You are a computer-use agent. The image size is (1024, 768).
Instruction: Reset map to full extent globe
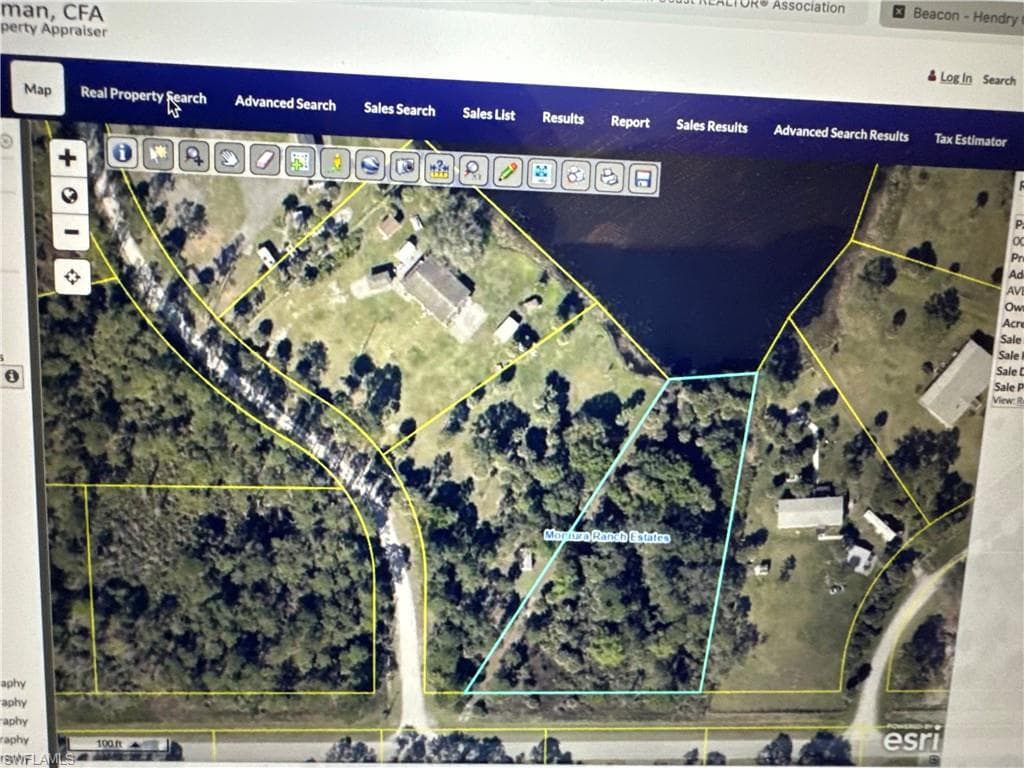[69, 195]
